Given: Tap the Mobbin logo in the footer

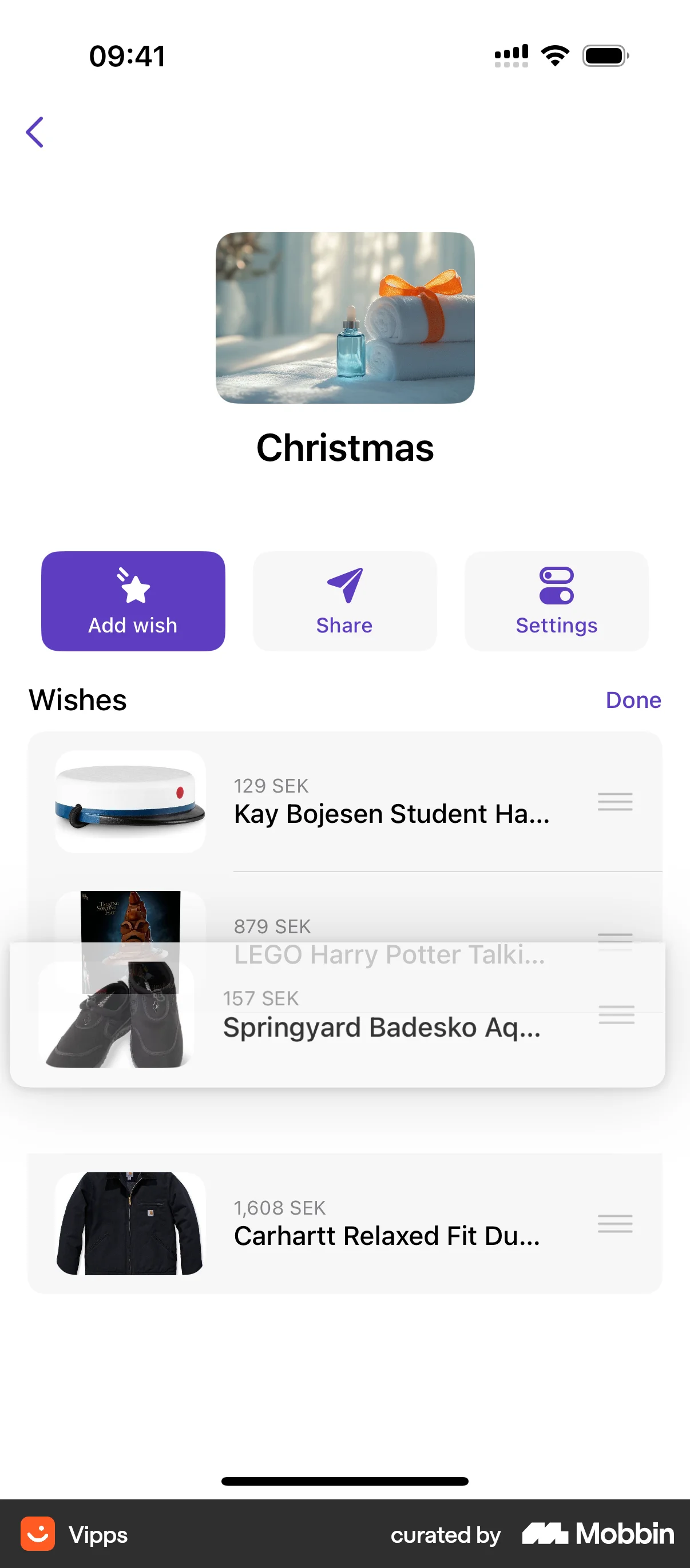Looking at the screenshot, I should tap(597, 1534).
